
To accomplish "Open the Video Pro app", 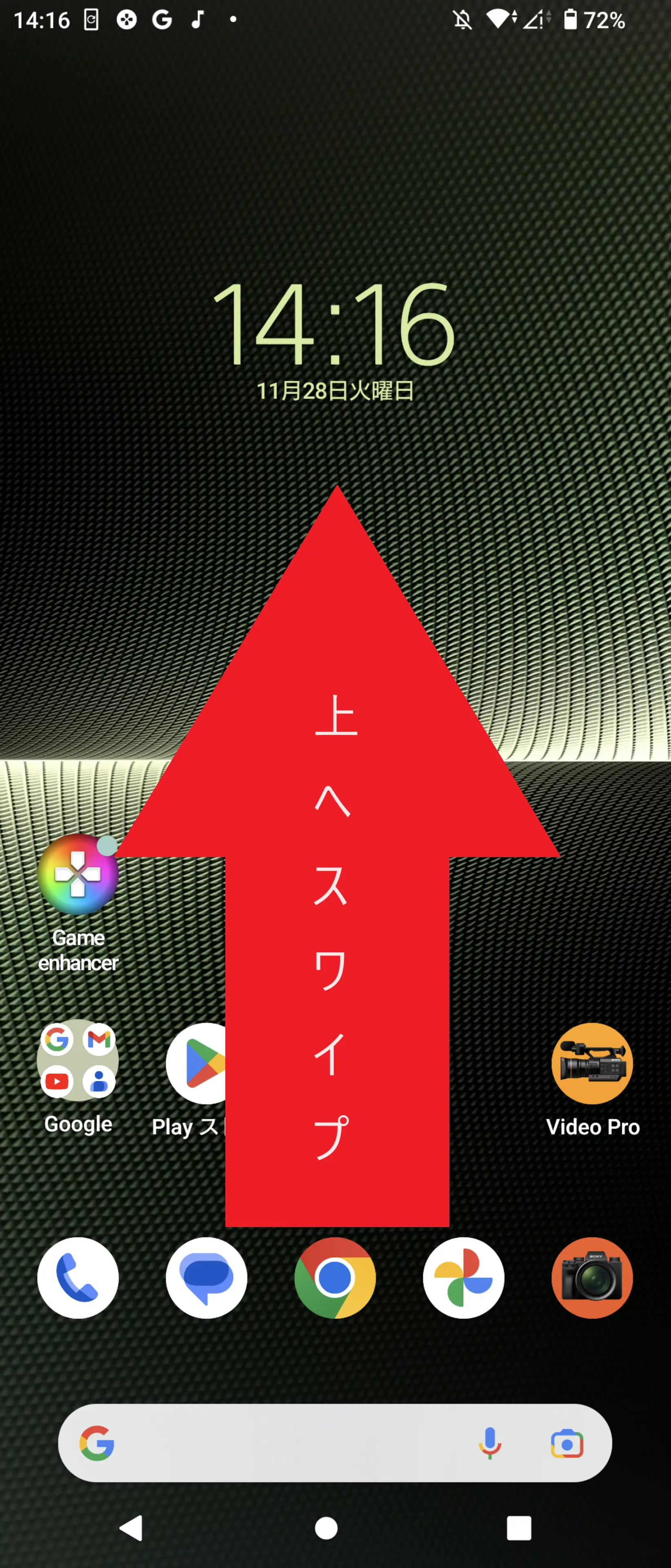I will [592, 1063].
